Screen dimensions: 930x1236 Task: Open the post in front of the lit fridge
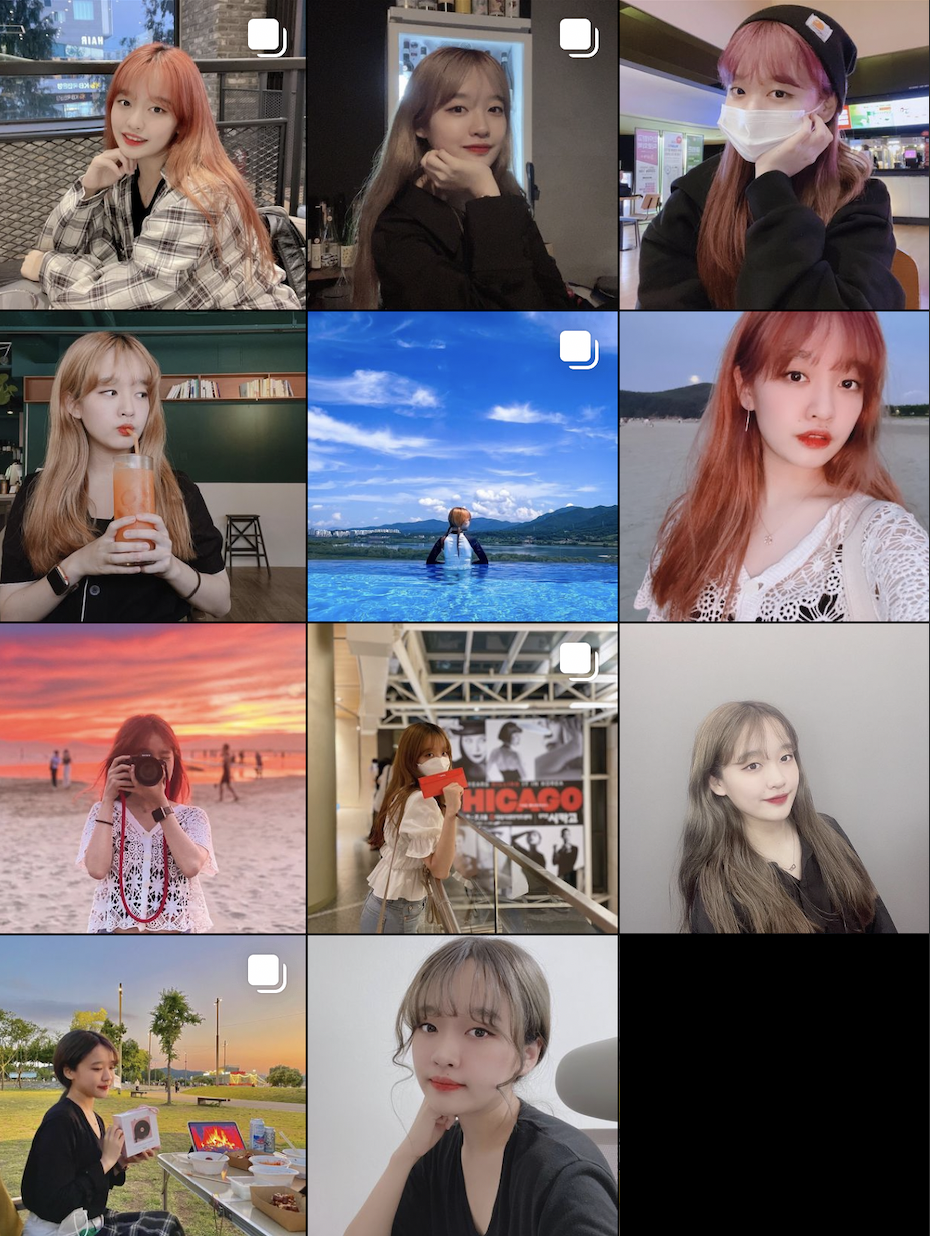(462, 154)
